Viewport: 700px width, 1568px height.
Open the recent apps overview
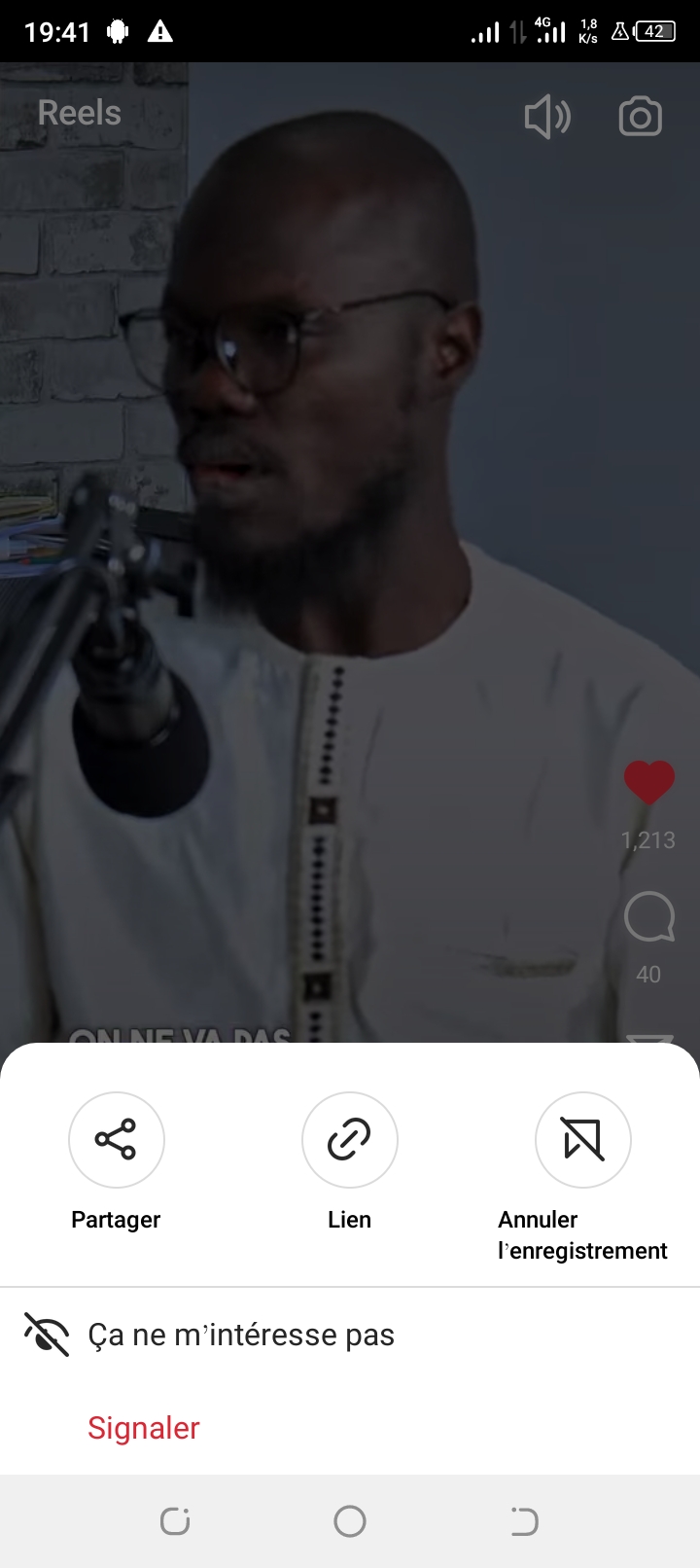175,1521
